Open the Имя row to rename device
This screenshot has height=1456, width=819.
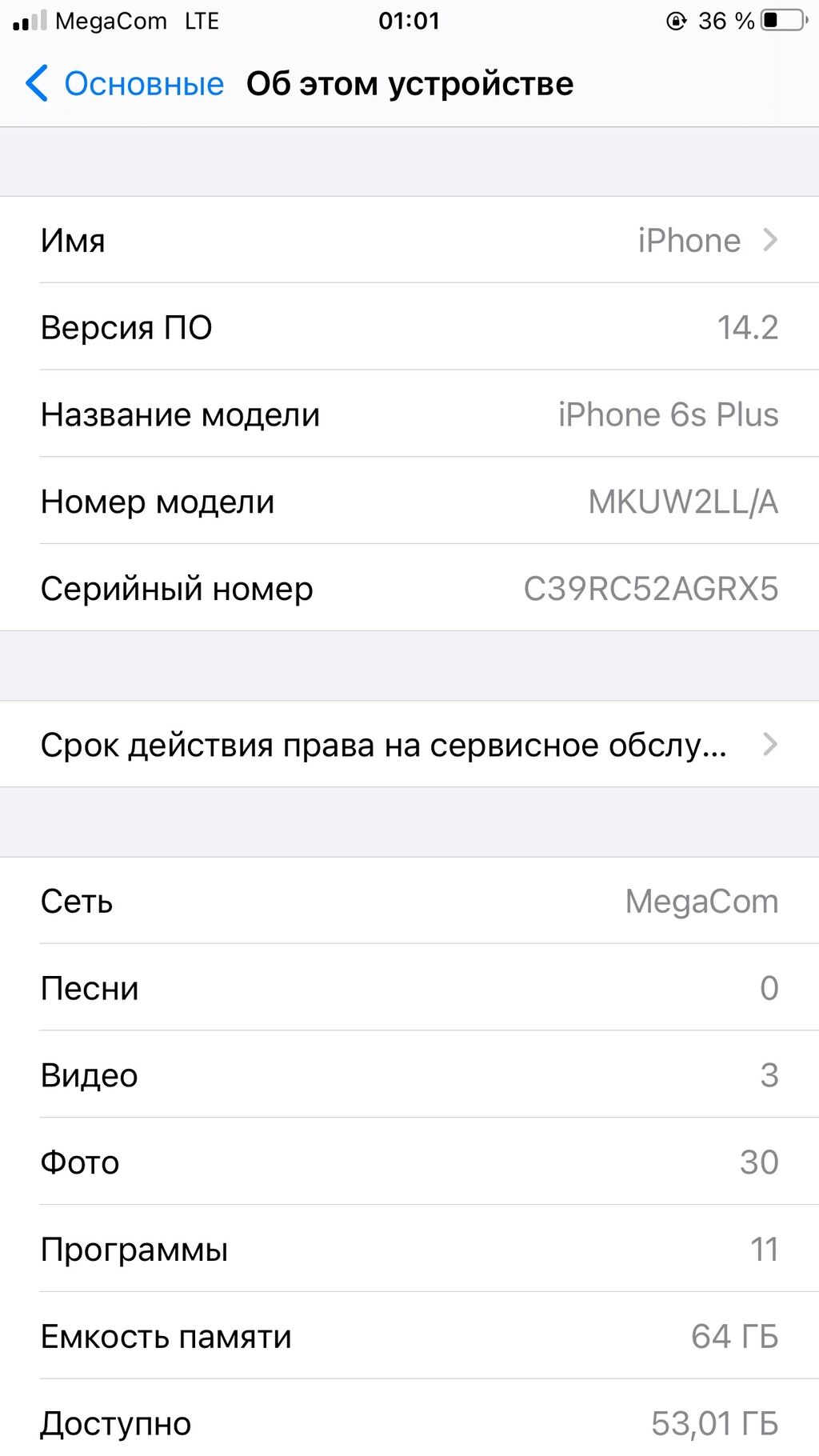pyautogui.click(x=409, y=240)
